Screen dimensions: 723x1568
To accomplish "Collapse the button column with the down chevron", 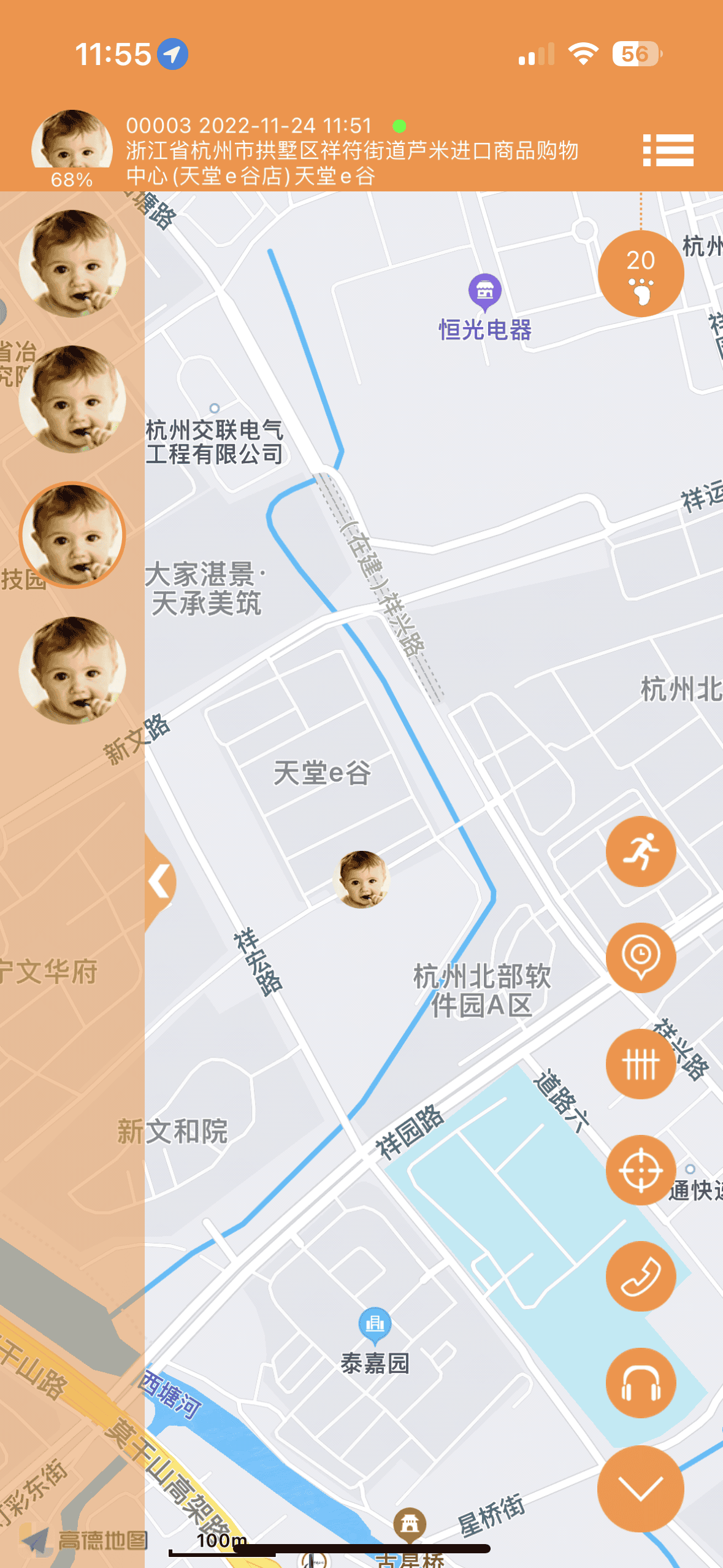I will [640, 1488].
